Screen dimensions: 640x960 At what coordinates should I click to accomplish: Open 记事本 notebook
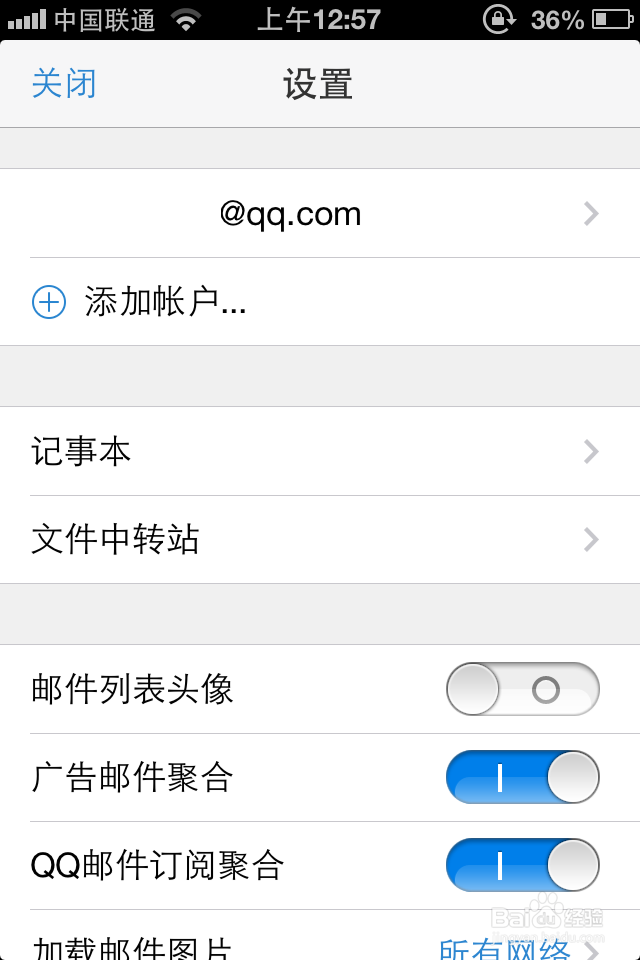pos(320,452)
